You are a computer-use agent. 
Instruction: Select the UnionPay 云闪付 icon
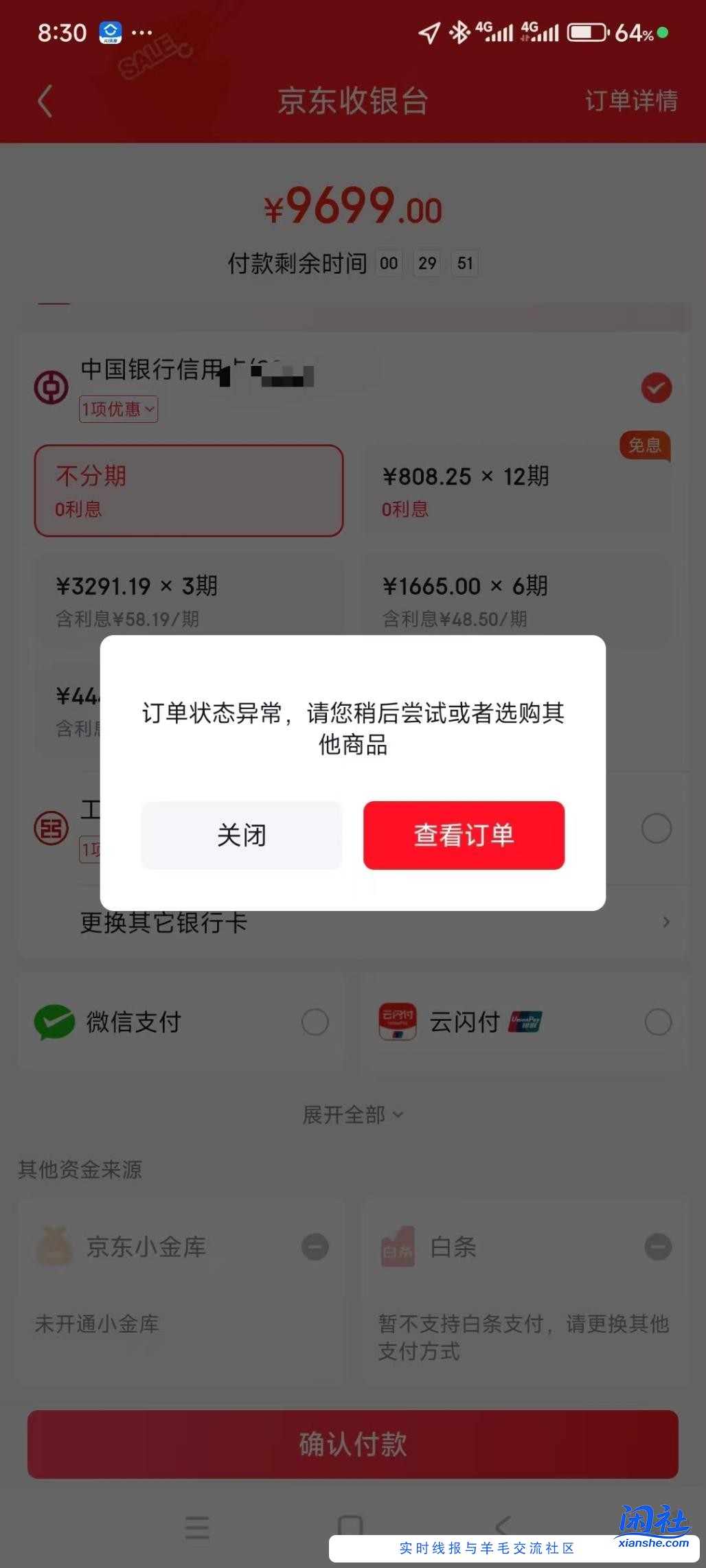pyautogui.click(x=397, y=1022)
